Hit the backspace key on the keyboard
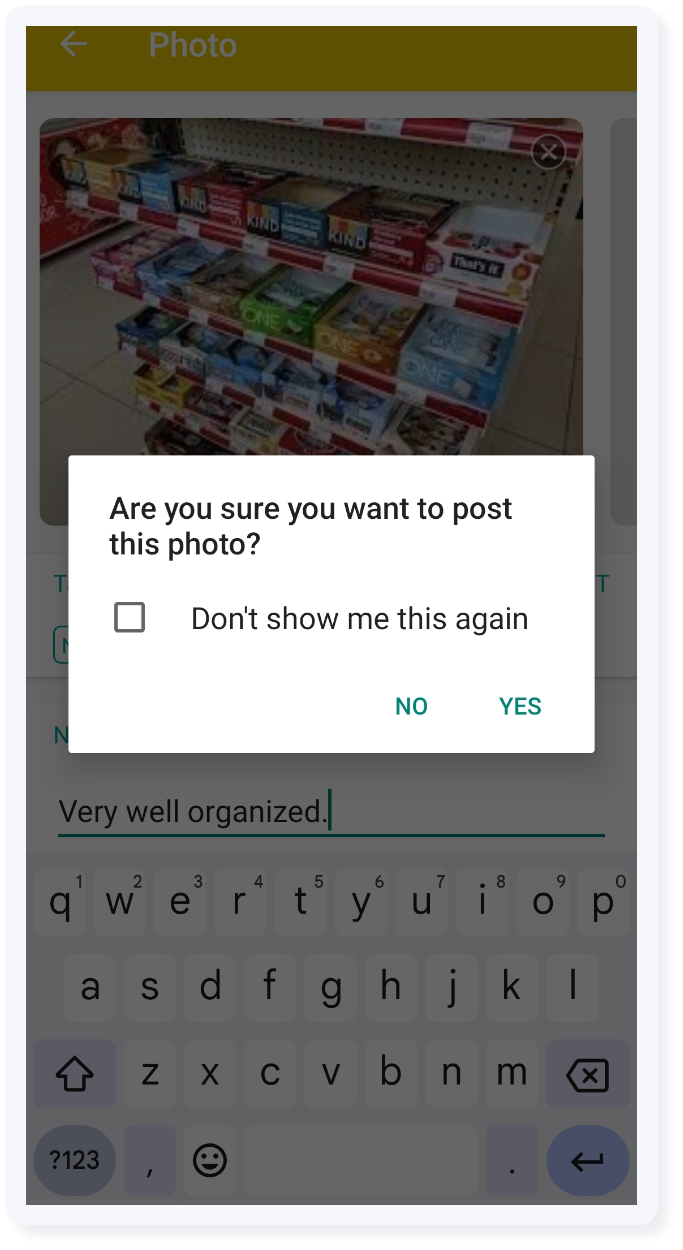This screenshot has height=1250, width=683. [x=587, y=1075]
